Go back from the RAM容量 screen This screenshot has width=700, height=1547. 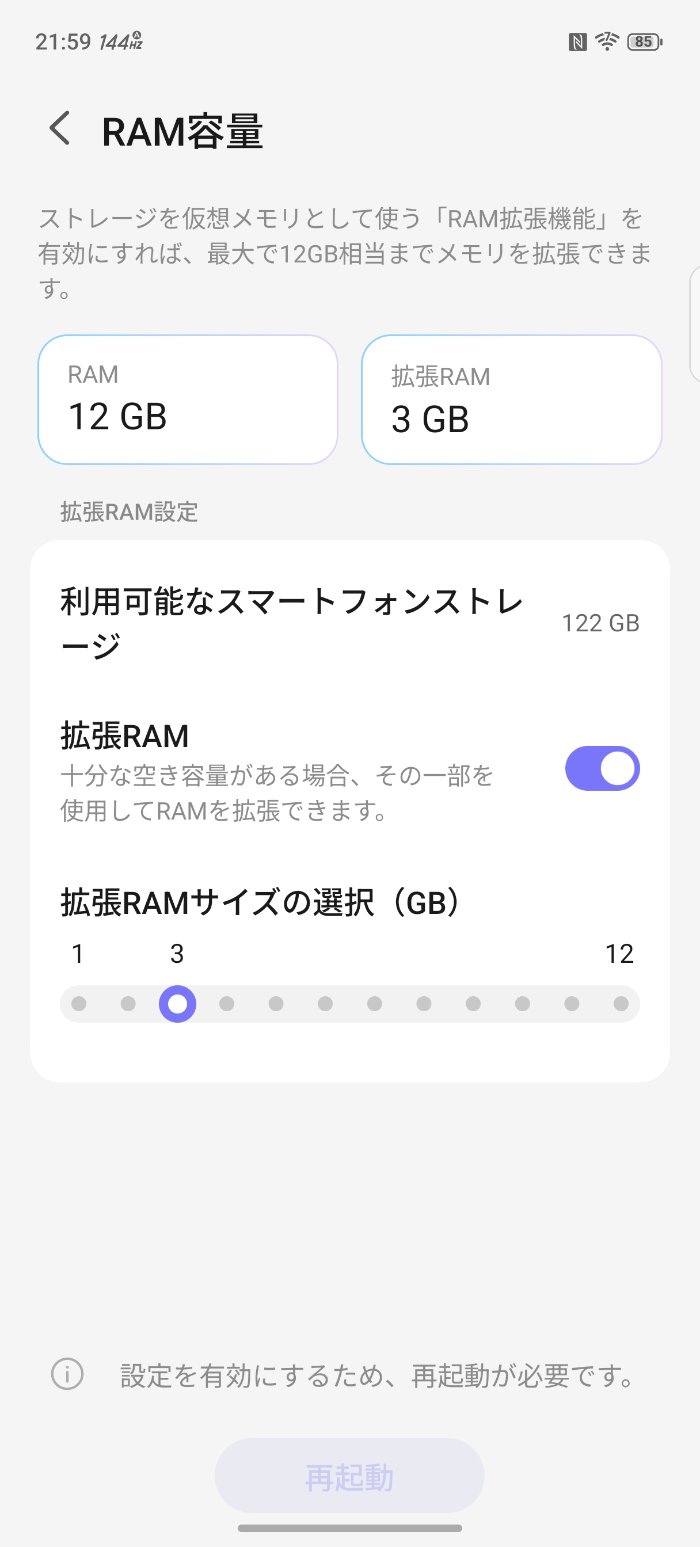tap(60, 130)
